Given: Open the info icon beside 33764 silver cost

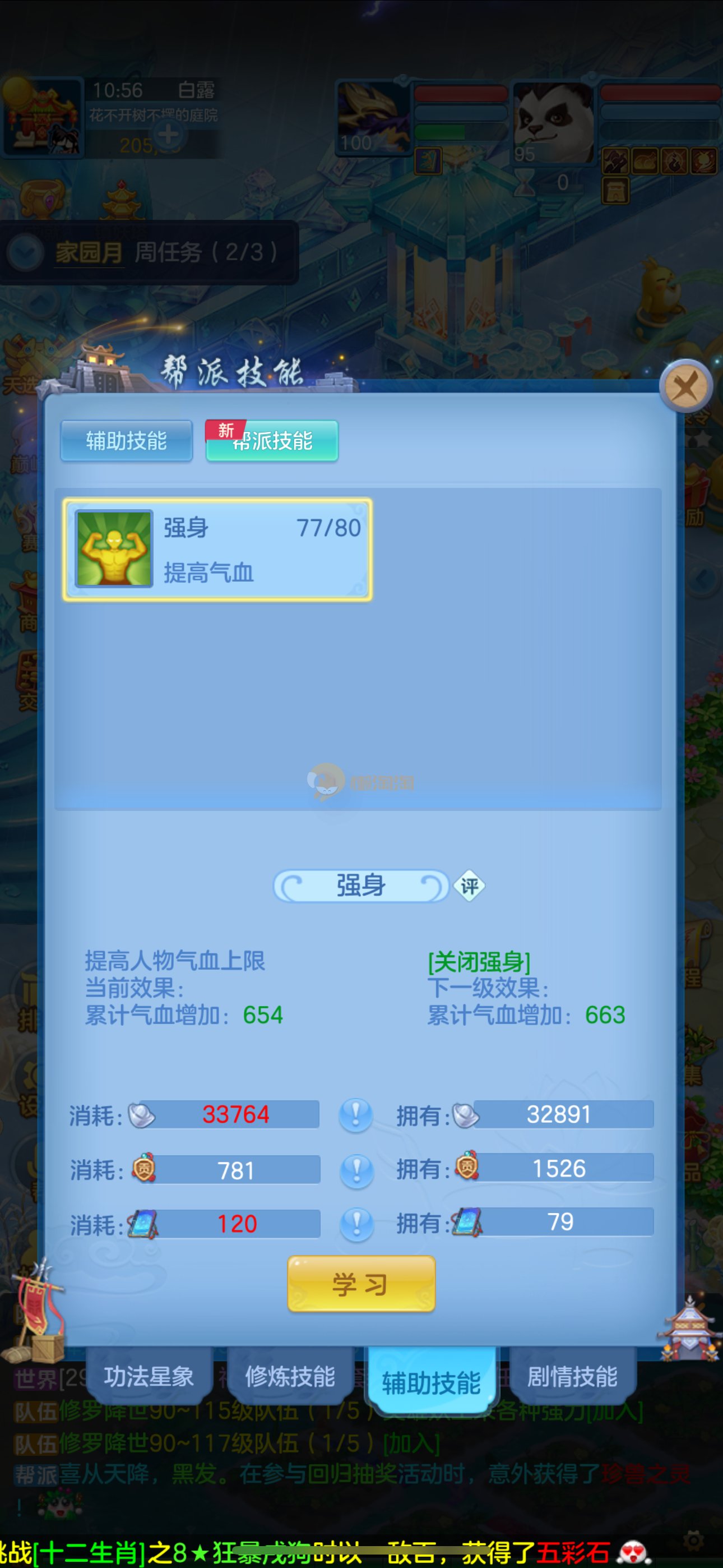Looking at the screenshot, I should coord(356,1114).
